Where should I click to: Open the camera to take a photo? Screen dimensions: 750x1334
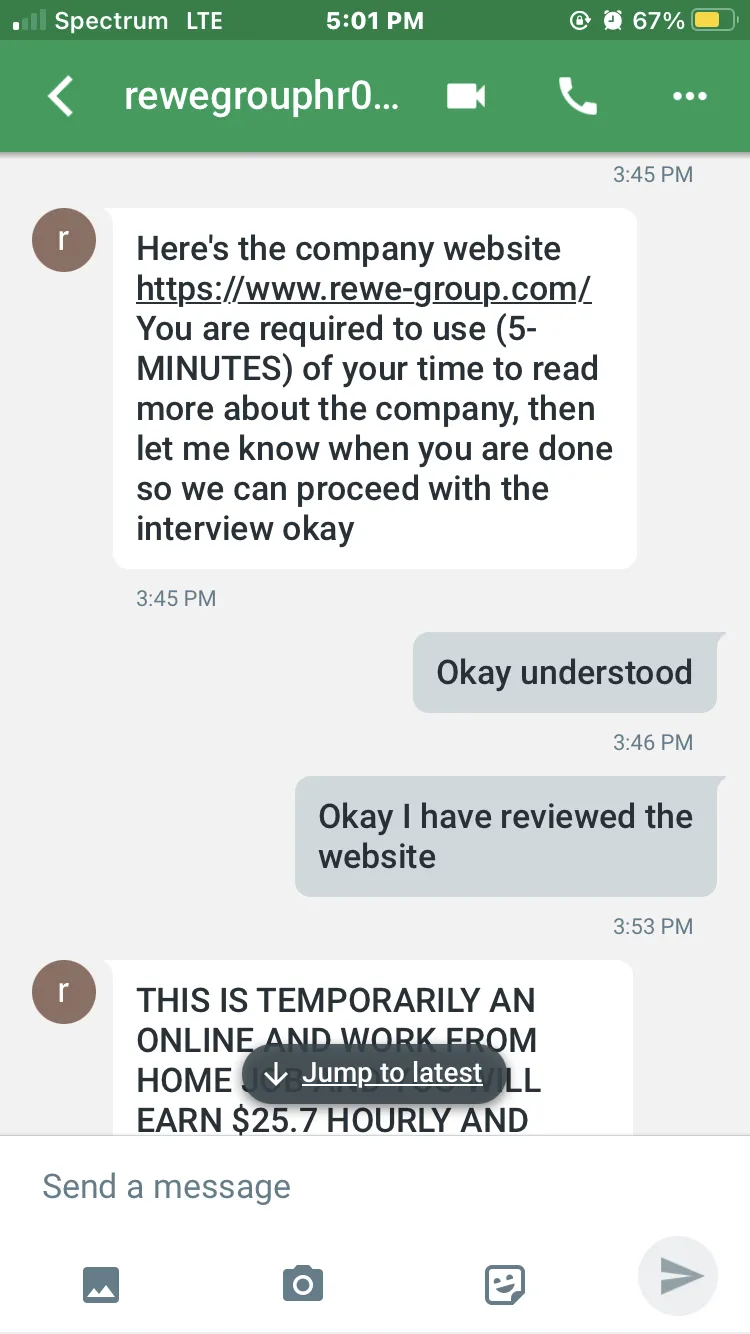[302, 1283]
